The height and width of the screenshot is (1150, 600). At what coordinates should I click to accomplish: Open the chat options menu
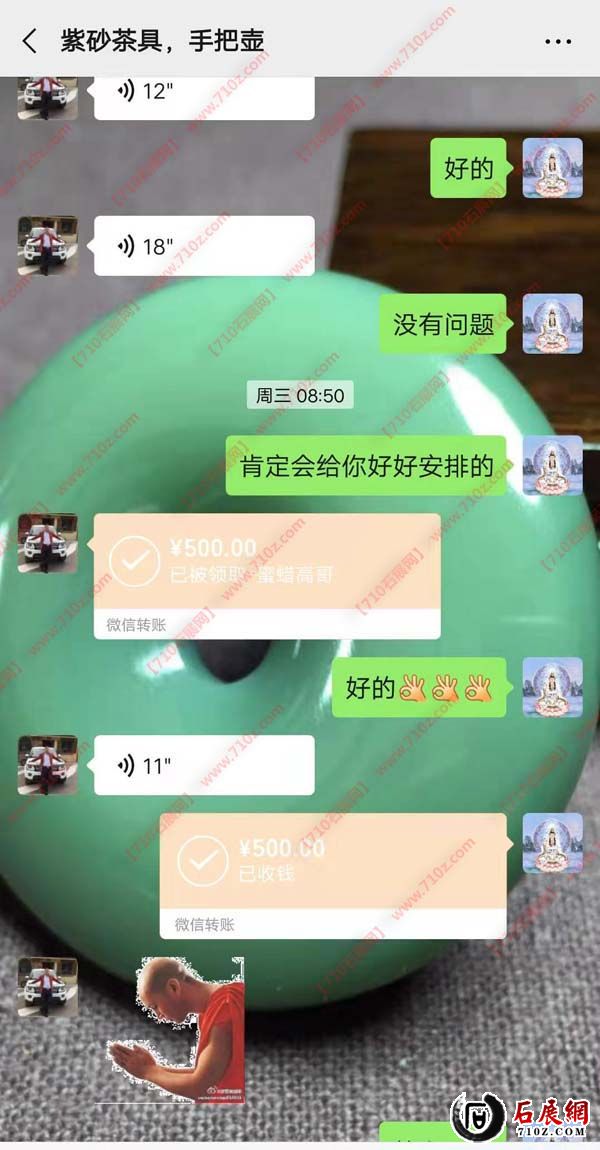(557, 41)
